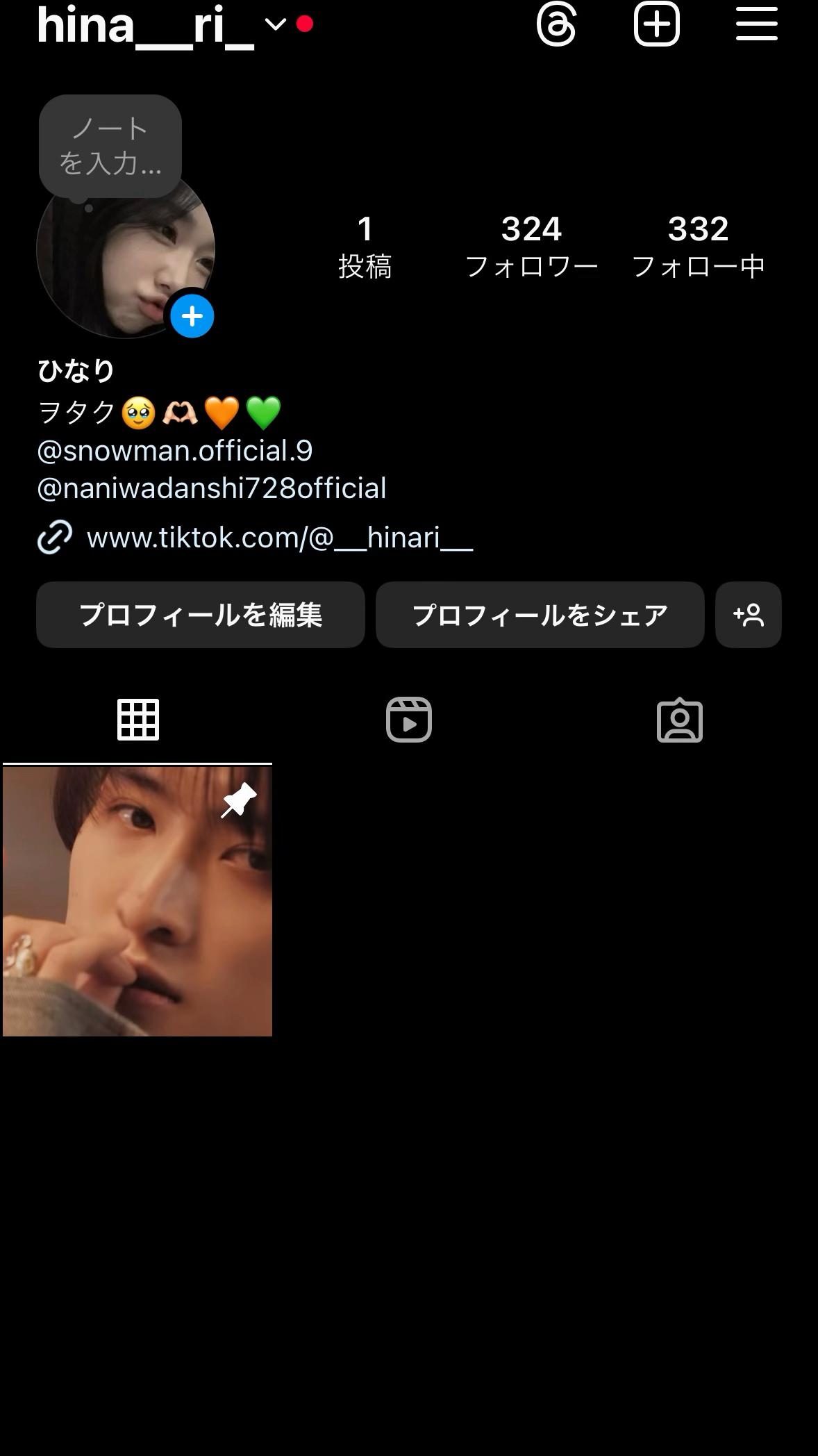Open Threads from the top bar

(x=556, y=25)
